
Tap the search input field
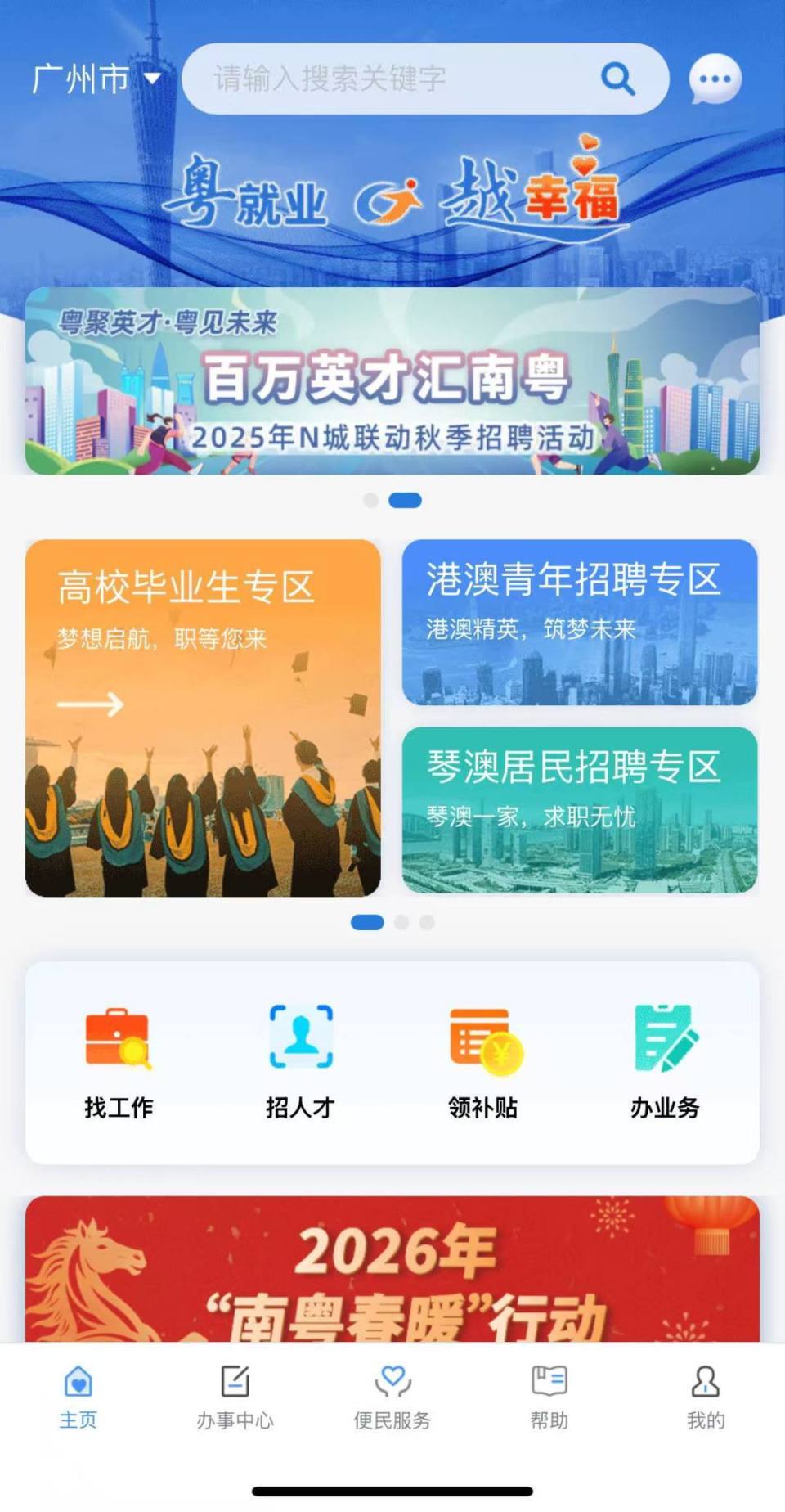point(392,79)
